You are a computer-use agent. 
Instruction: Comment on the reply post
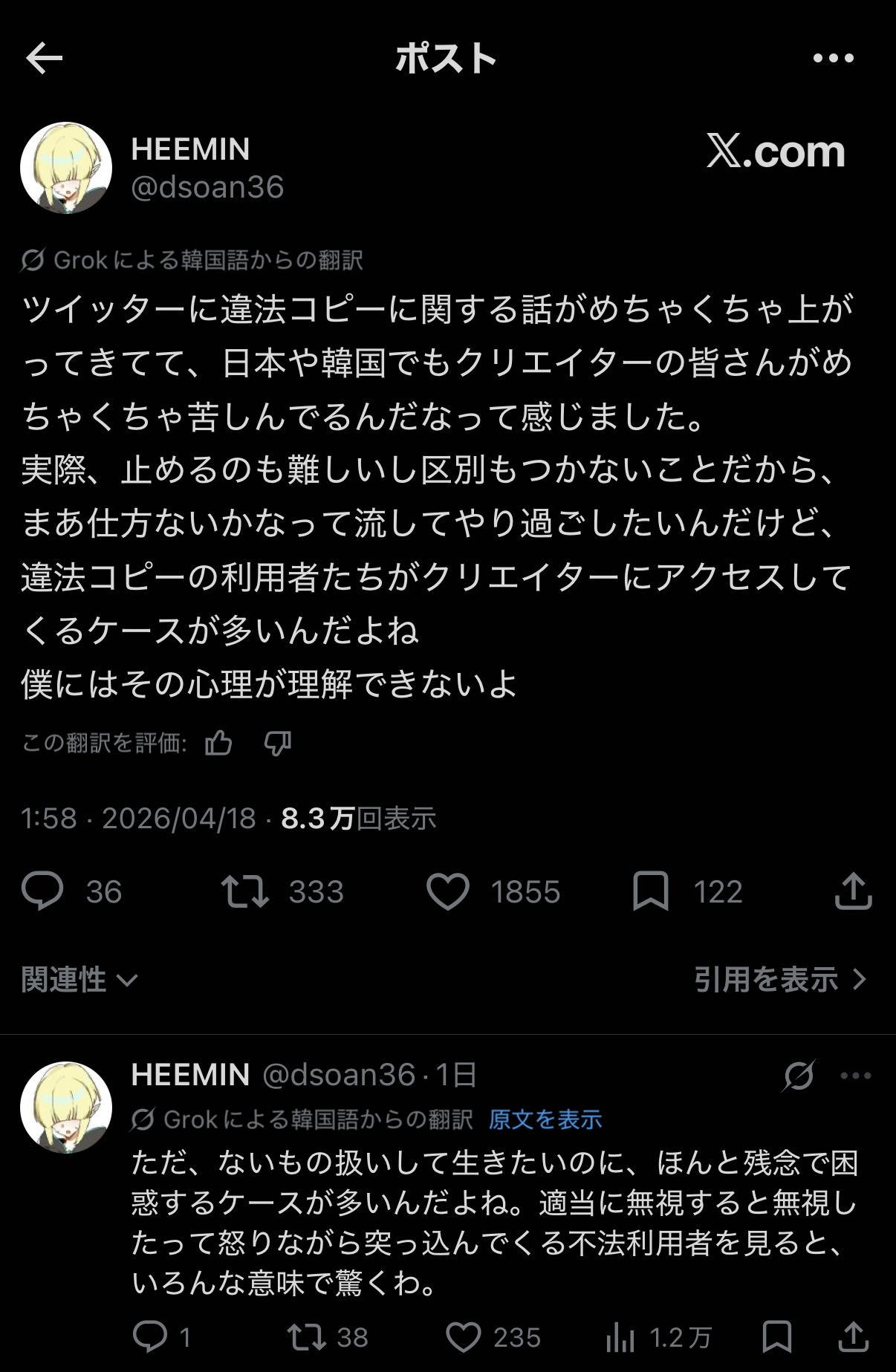[x=150, y=1338]
